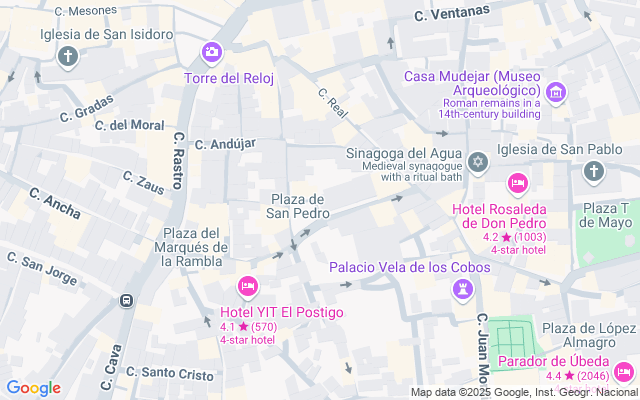640x400 pixels.
Task: Tap the bus stop icon near C. Cava
Action: coord(127,300)
